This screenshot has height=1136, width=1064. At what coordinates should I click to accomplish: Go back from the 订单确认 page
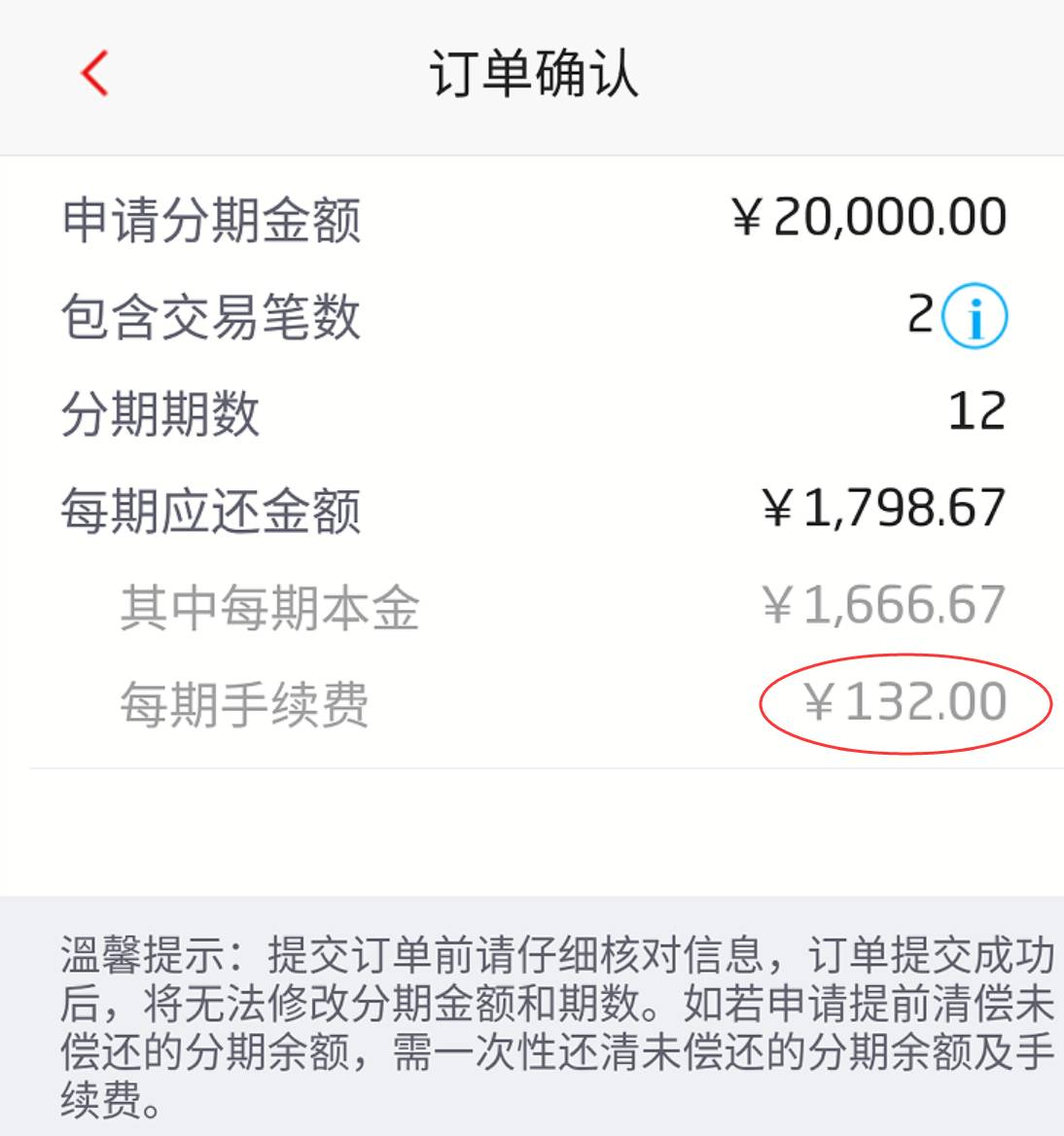pos(94,74)
